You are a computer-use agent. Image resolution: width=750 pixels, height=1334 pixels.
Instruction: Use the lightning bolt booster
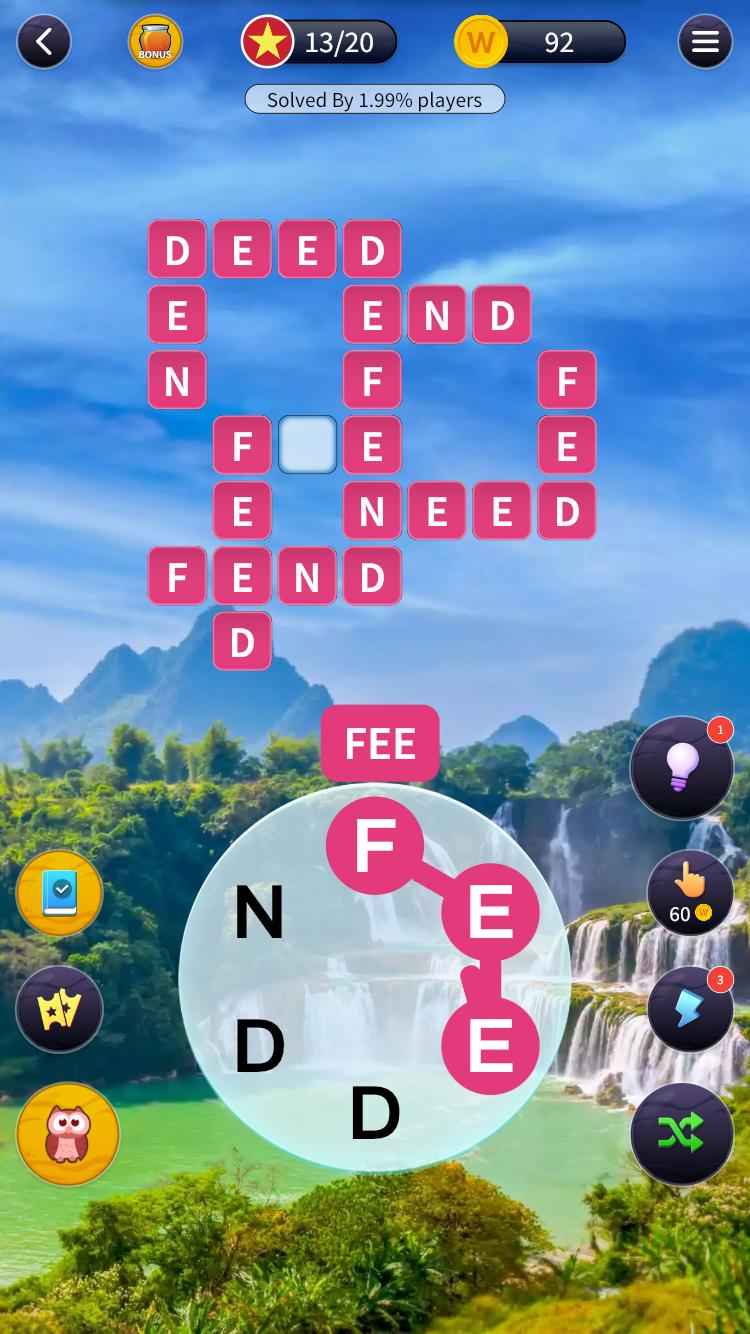pos(690,1009)
